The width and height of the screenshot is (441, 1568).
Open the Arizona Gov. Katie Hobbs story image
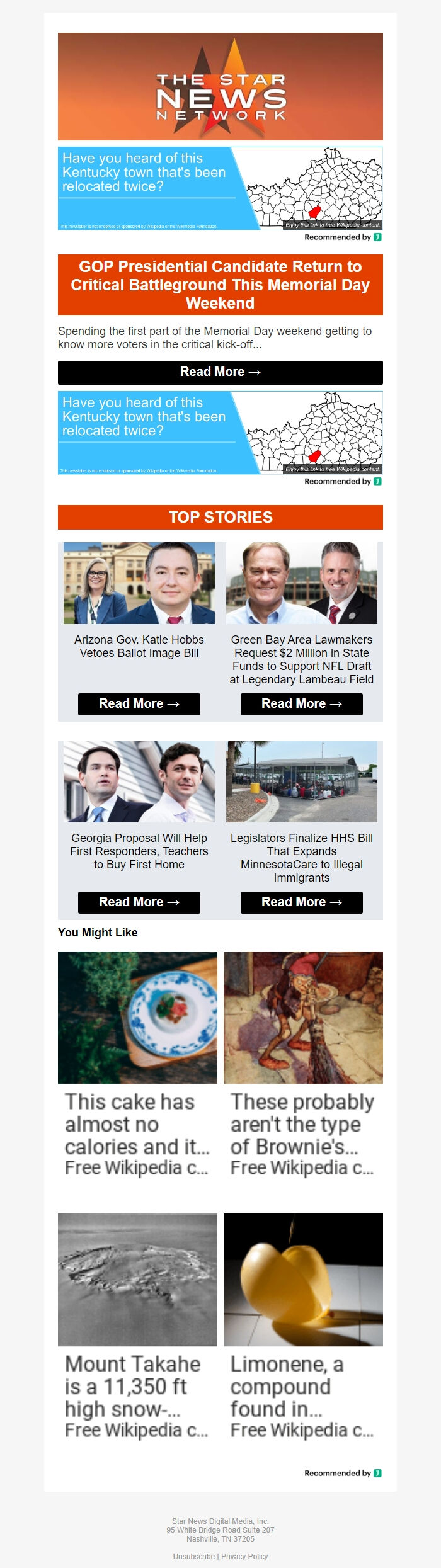click(139, 583)
